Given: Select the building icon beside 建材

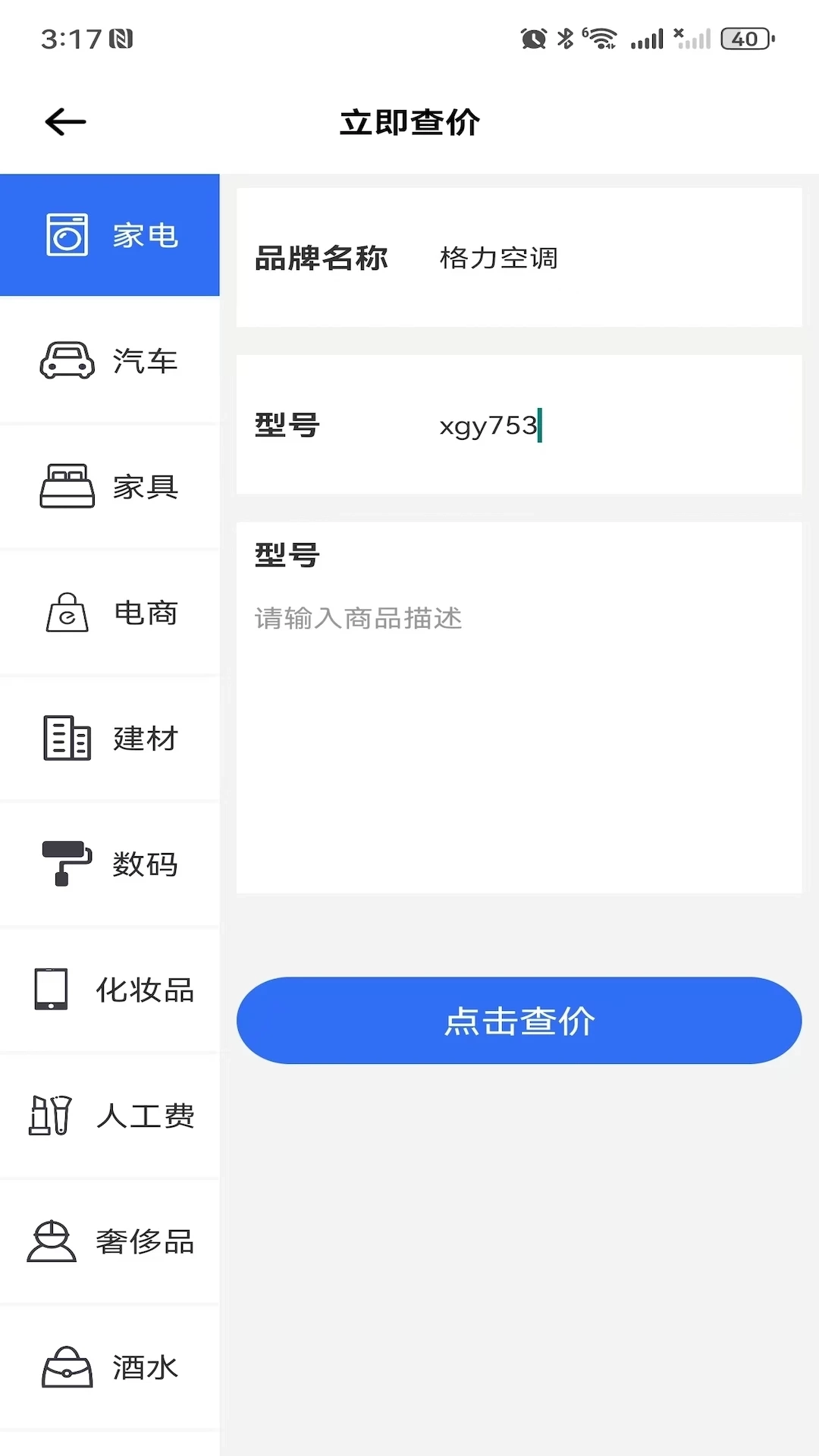Looking at the screenshot, I should tap(67, 738).
